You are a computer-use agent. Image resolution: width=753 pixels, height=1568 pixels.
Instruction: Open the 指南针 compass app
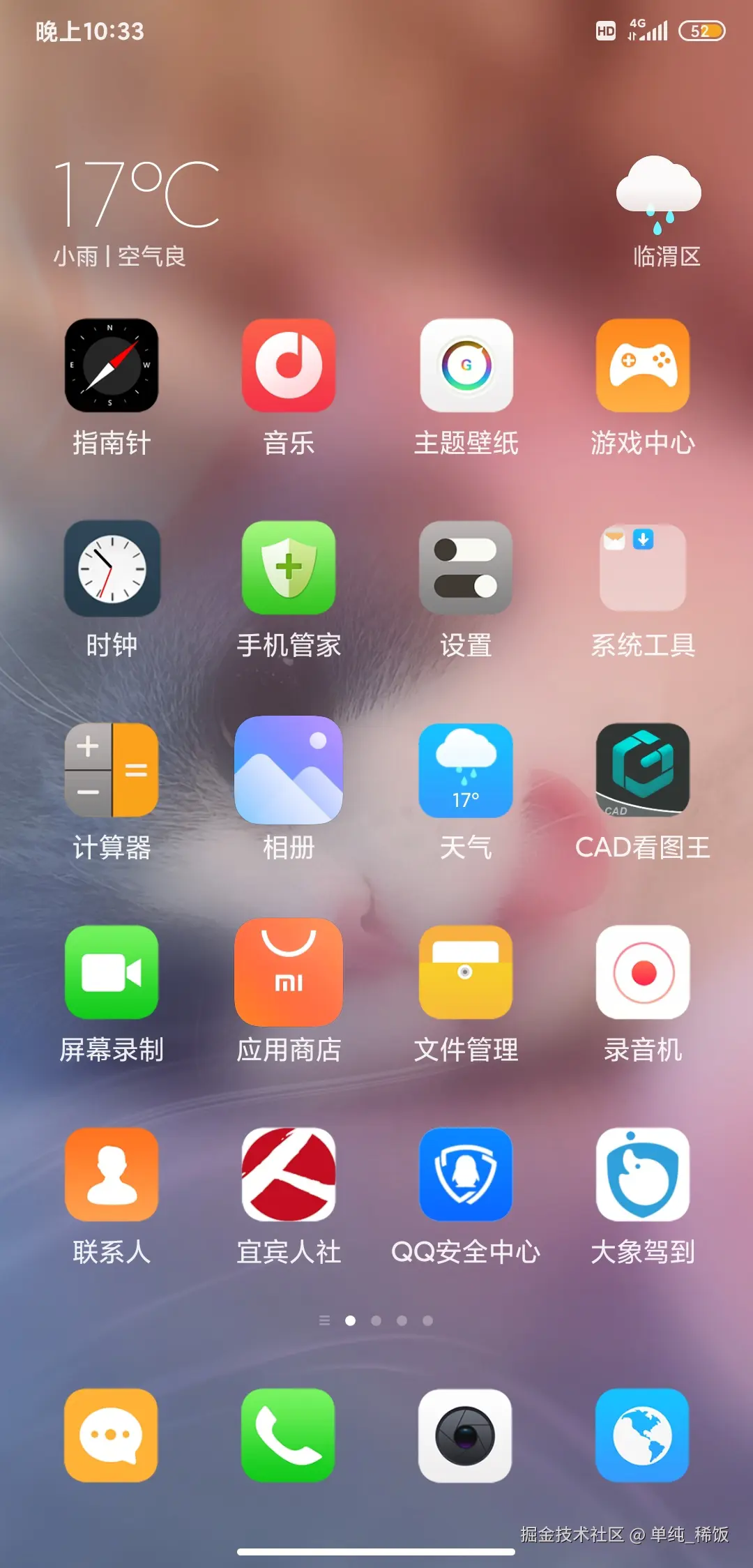[x=112, y=365]
